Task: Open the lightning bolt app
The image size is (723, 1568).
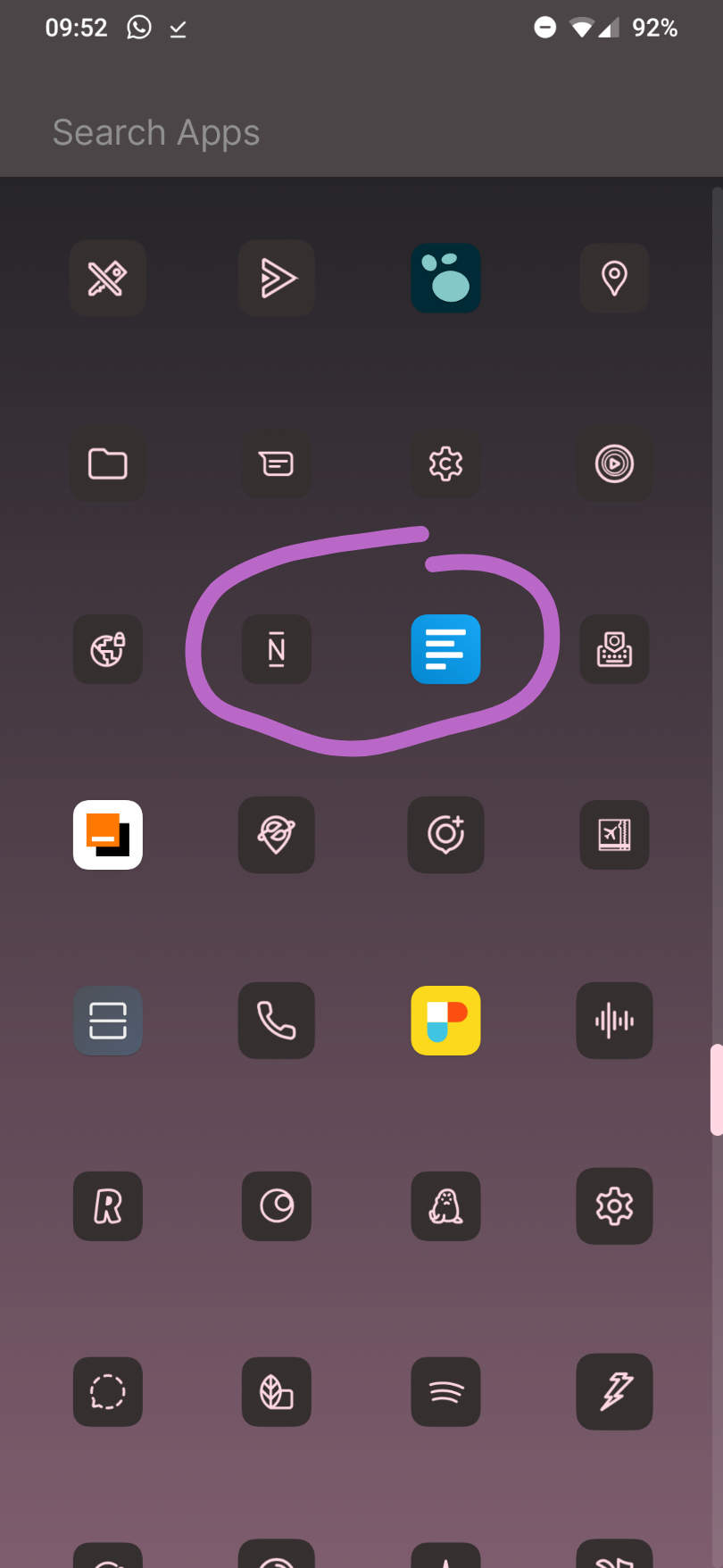Action: point(614,1392)
